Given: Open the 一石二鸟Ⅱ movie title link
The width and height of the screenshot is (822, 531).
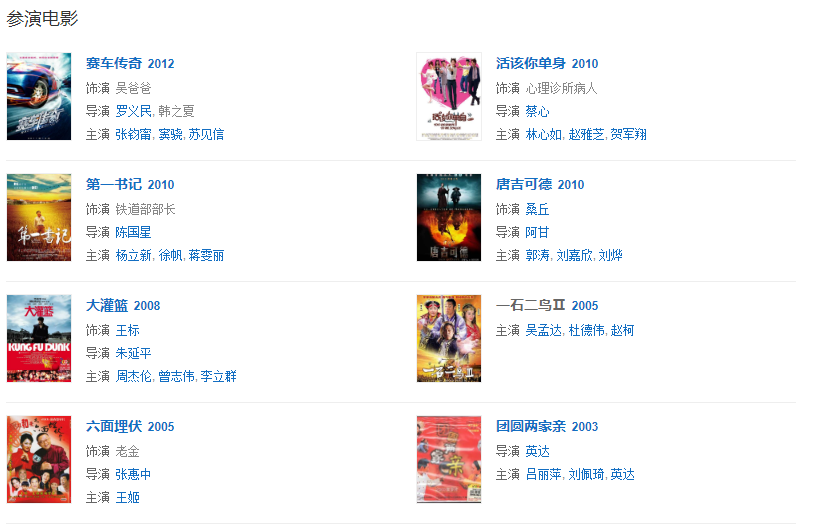Looking at the screenshot, I should (531, 305).
